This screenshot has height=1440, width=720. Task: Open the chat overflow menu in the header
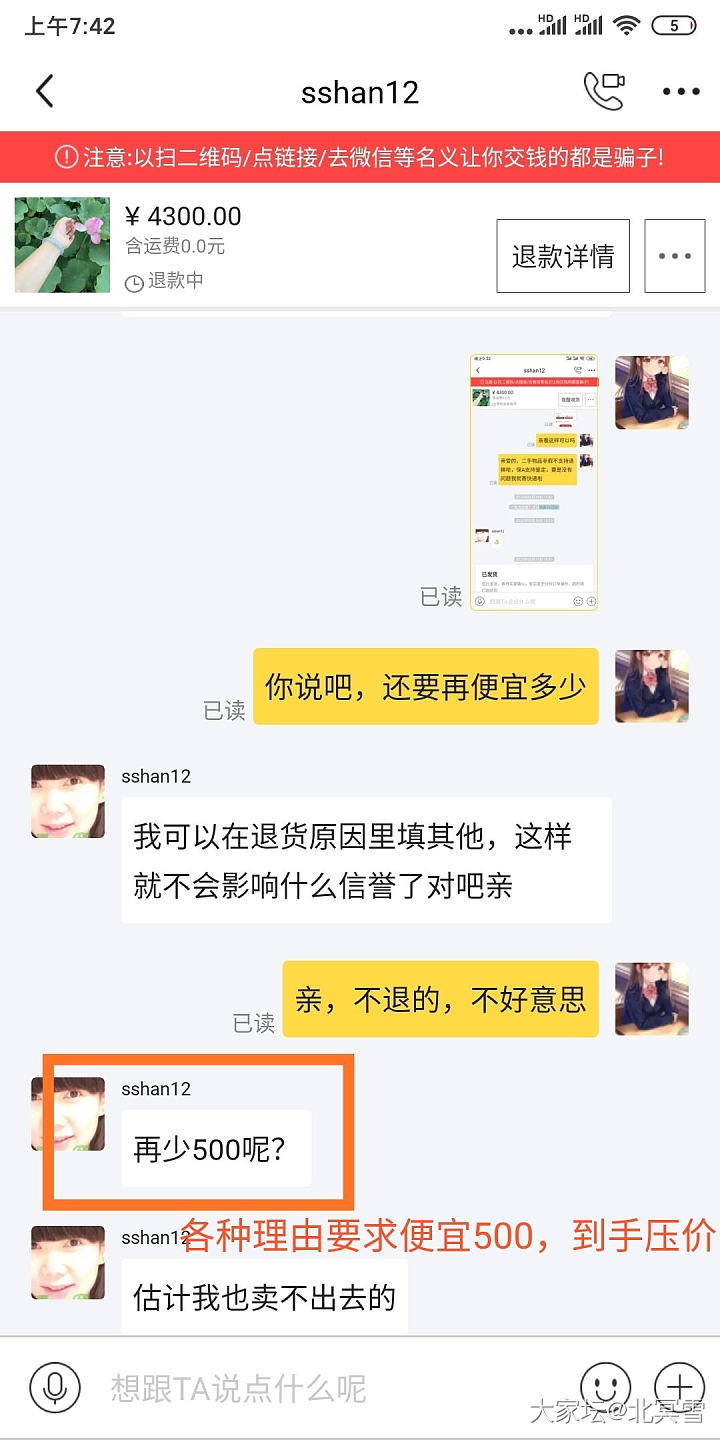tap(681, 92)
